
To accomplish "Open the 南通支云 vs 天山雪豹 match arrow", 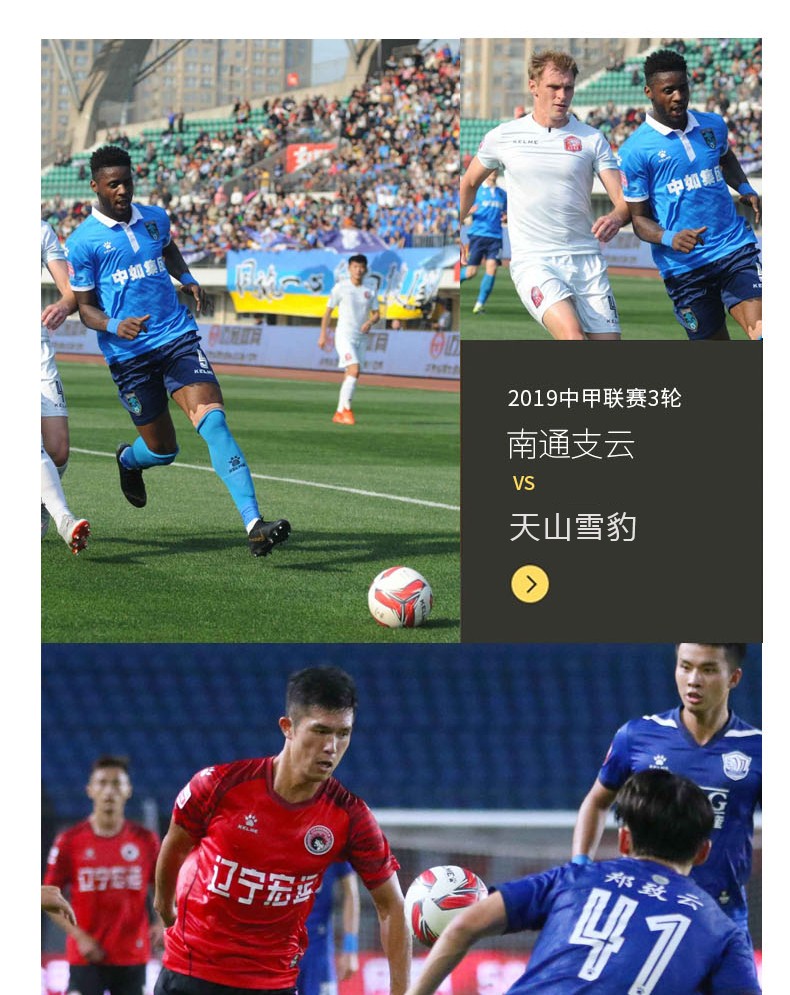I will tap(530, 584).
